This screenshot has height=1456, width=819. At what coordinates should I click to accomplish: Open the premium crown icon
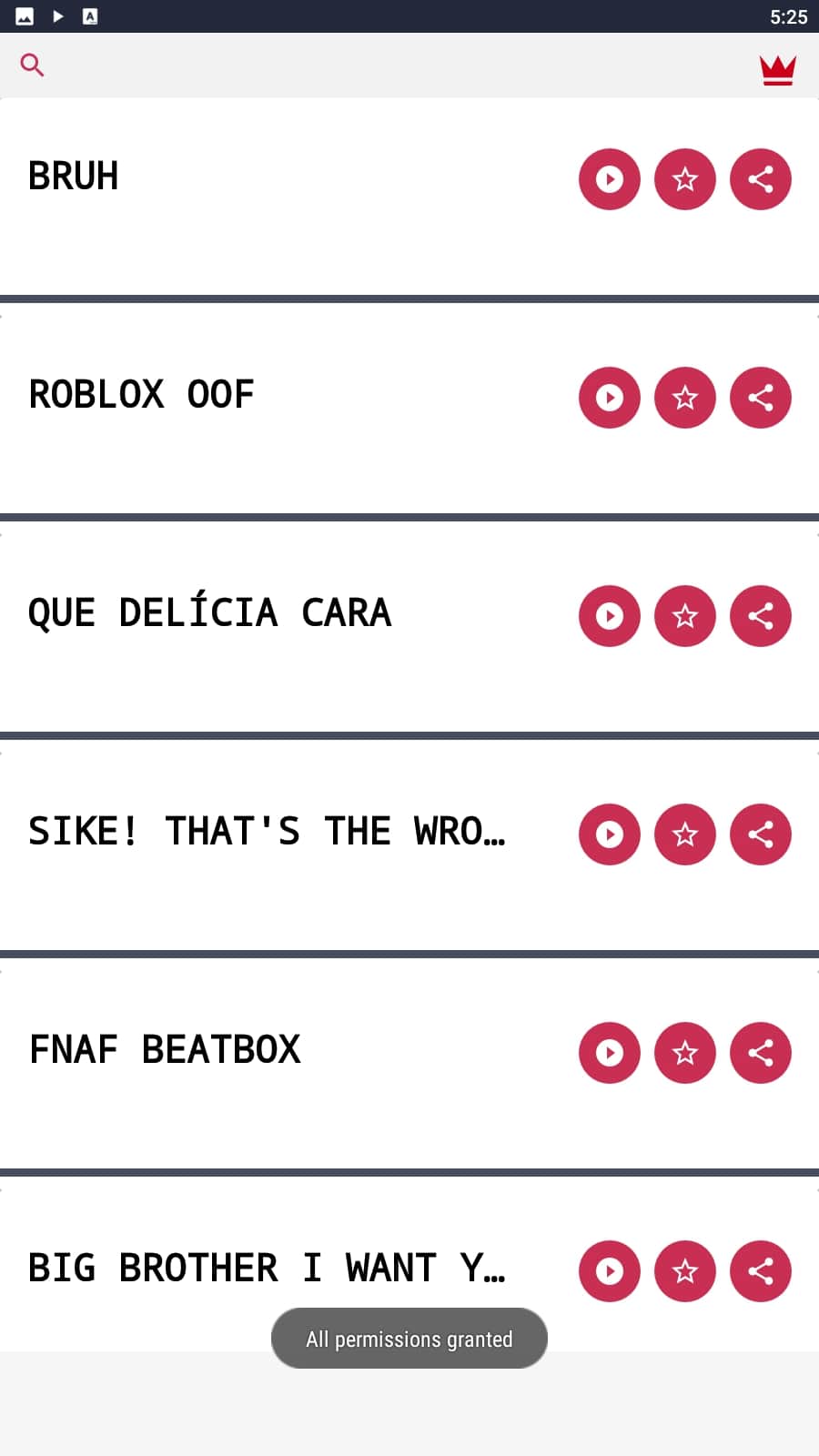[x=778, y=70]
